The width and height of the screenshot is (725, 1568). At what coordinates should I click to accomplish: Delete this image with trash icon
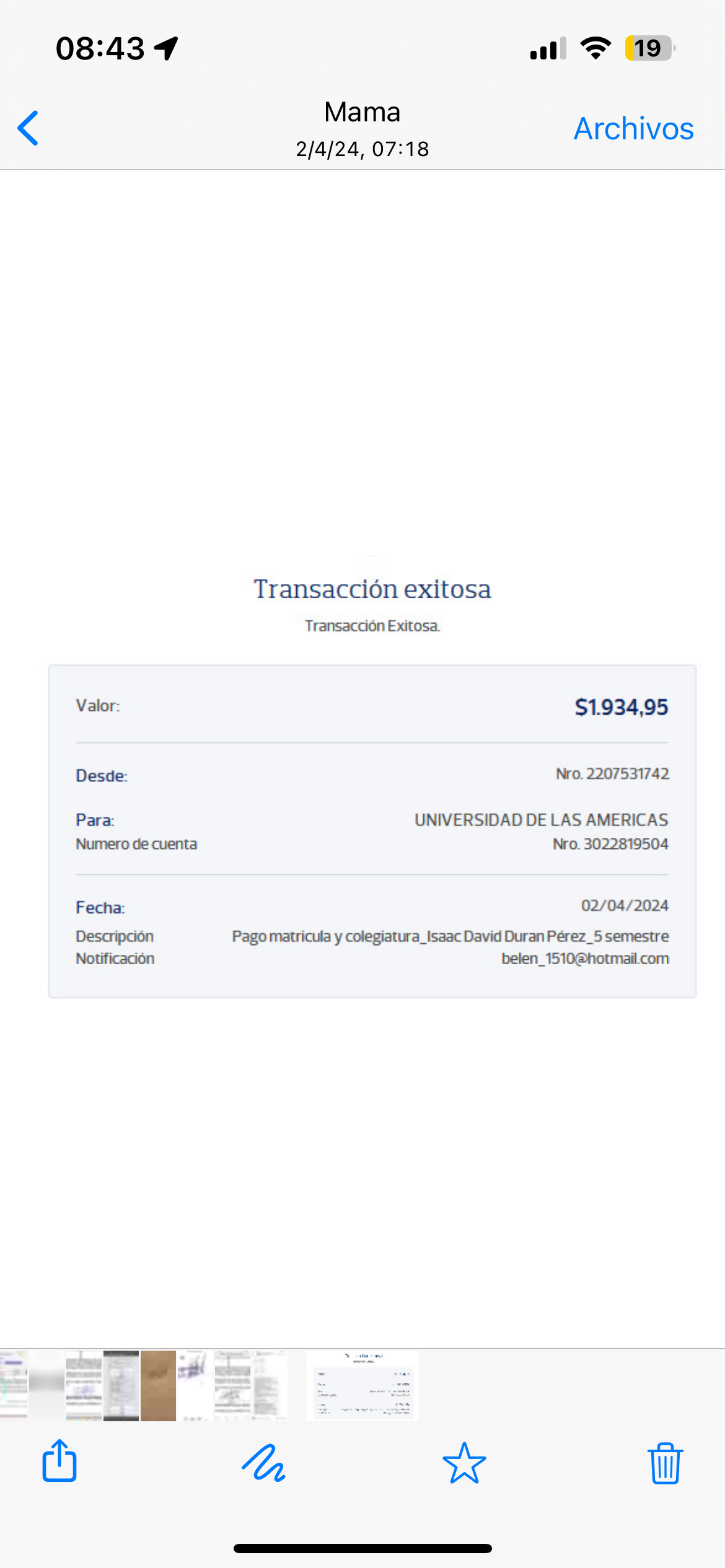pyautogui.click(x=665, y=1463)
